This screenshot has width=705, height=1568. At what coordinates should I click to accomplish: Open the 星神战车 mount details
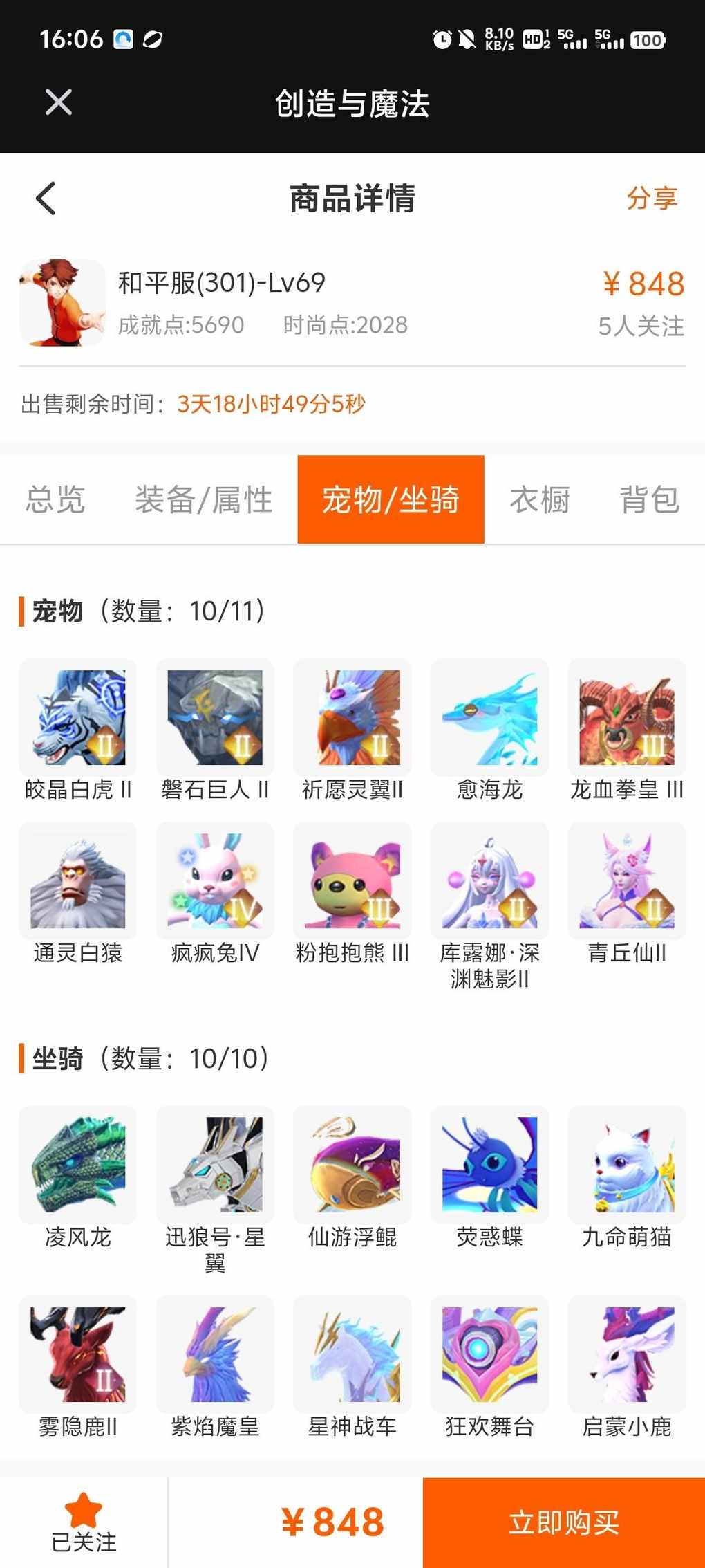coord(352,1354)
